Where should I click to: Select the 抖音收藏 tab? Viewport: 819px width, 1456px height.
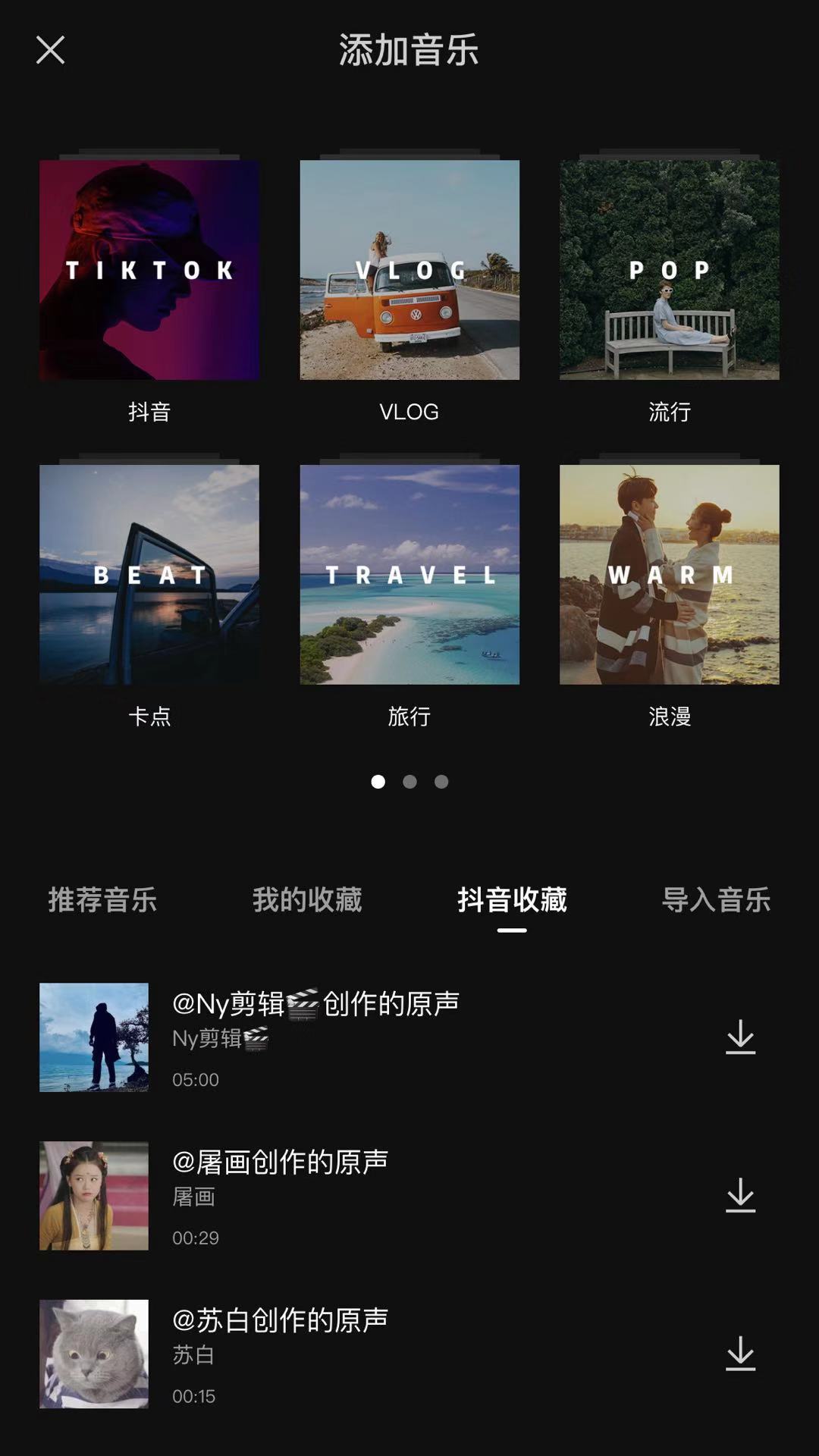tap(512, 901)
